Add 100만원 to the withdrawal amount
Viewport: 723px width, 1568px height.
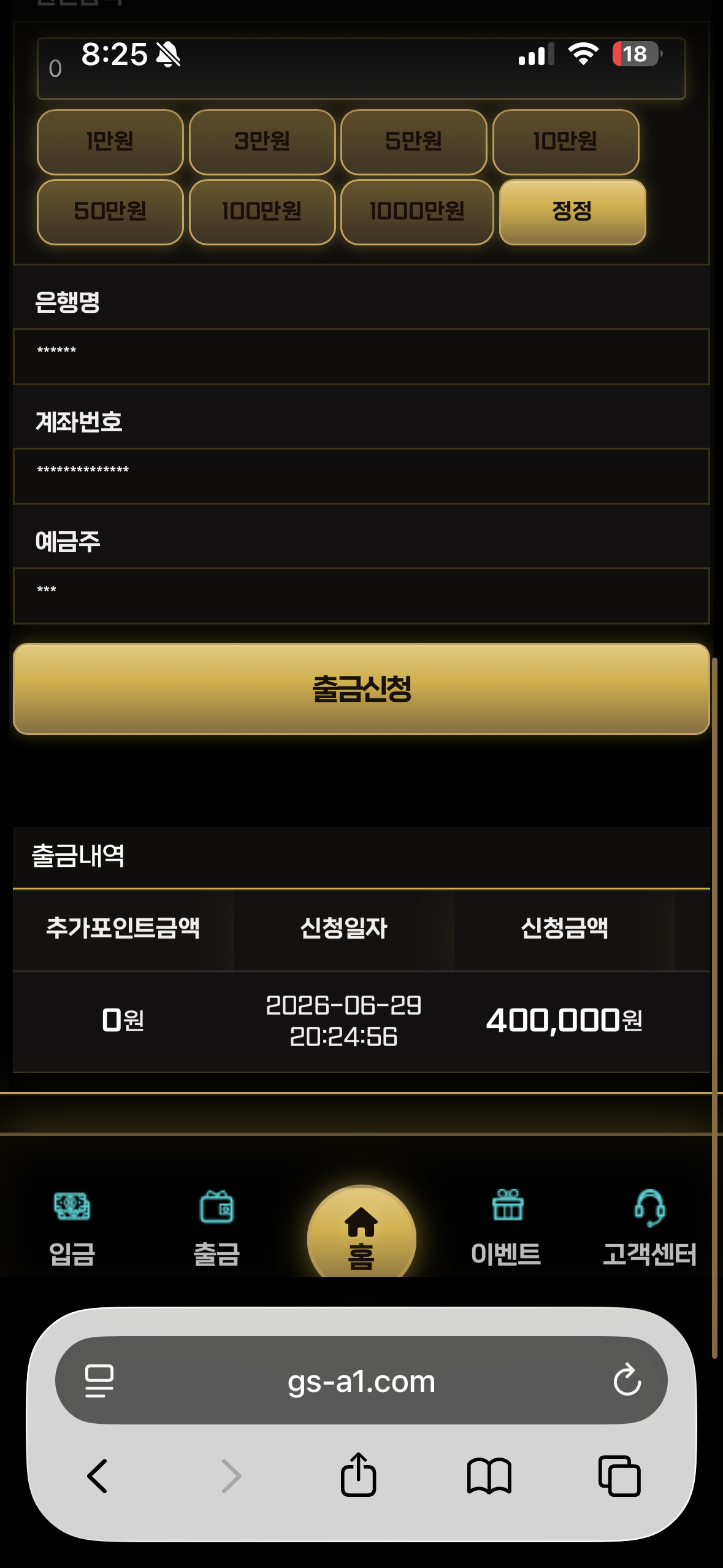click(262, 212)
